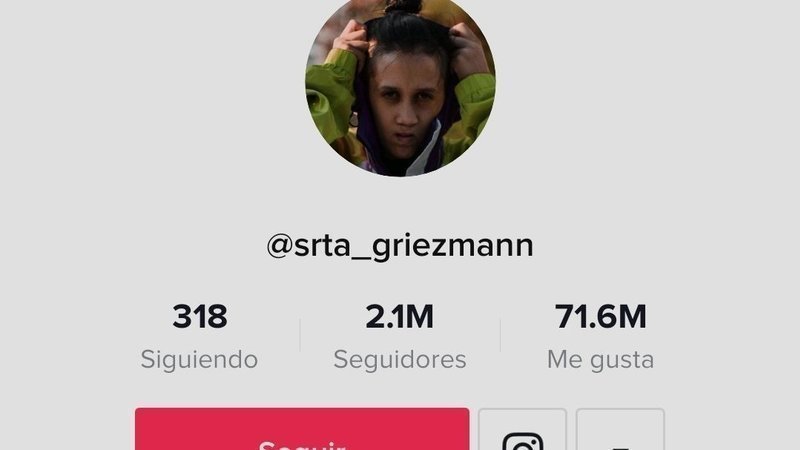View the 71.6M Me gusta total
Viewport: 800px width, 450px height.
point(600,337)
